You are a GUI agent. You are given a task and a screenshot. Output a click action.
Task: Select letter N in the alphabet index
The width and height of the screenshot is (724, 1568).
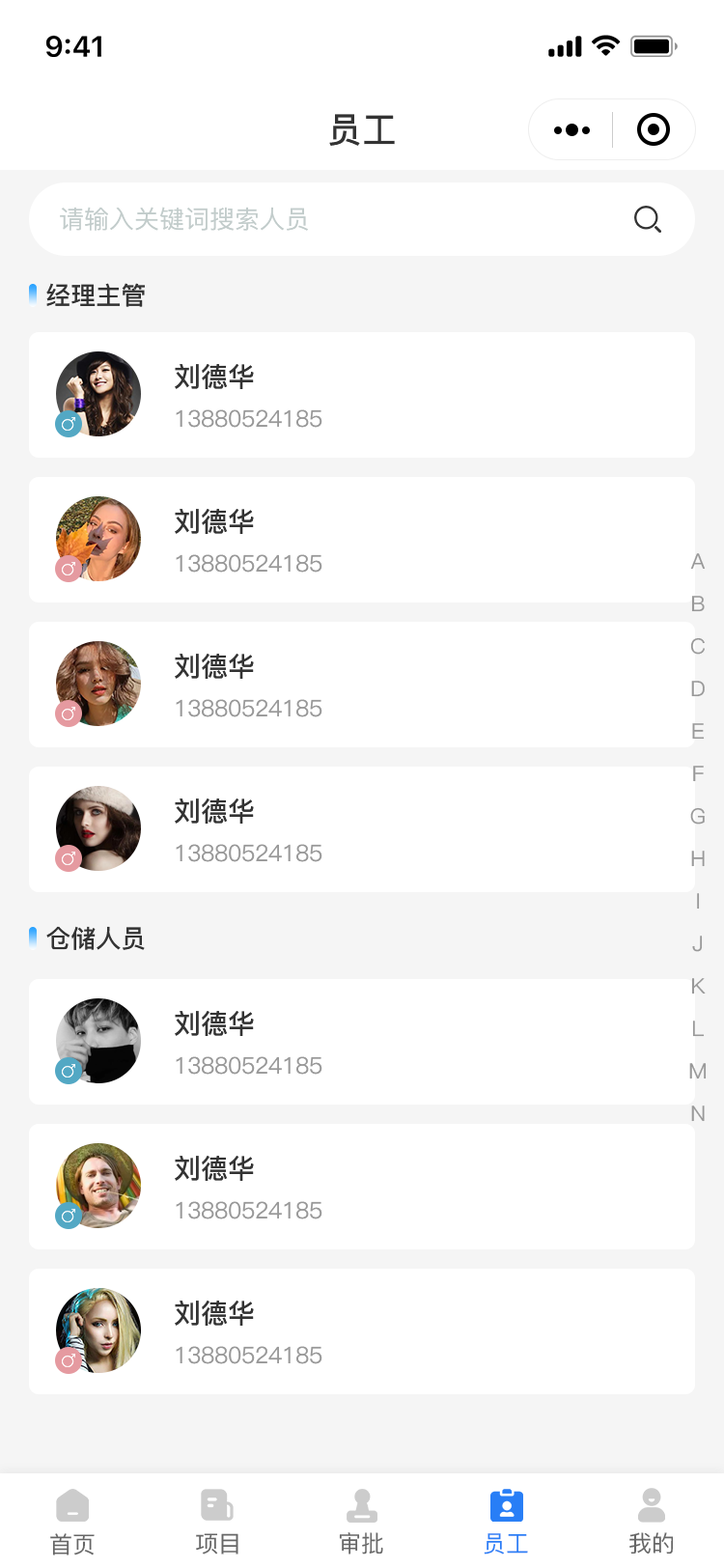tap(698, 1114)
